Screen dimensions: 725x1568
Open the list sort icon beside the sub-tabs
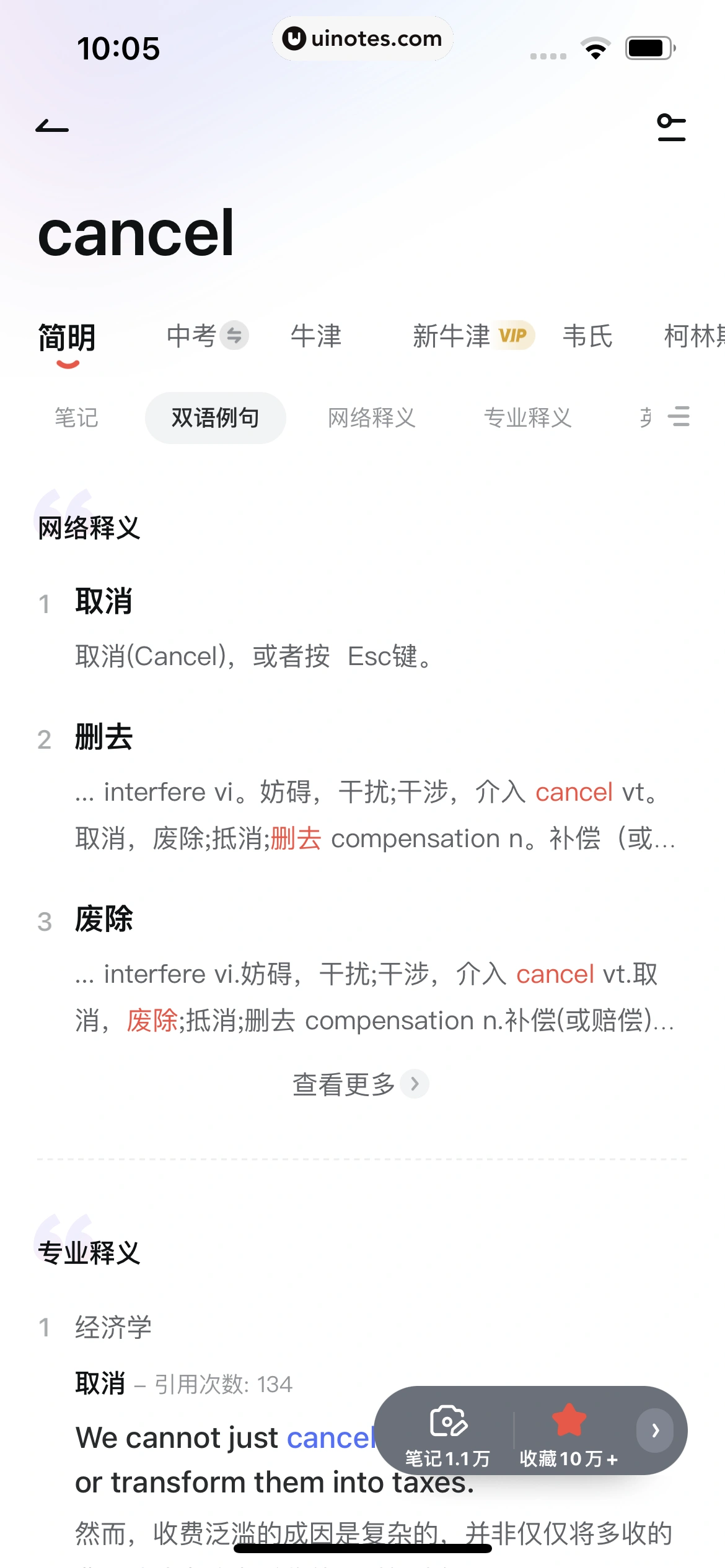(x=680, y=417)
